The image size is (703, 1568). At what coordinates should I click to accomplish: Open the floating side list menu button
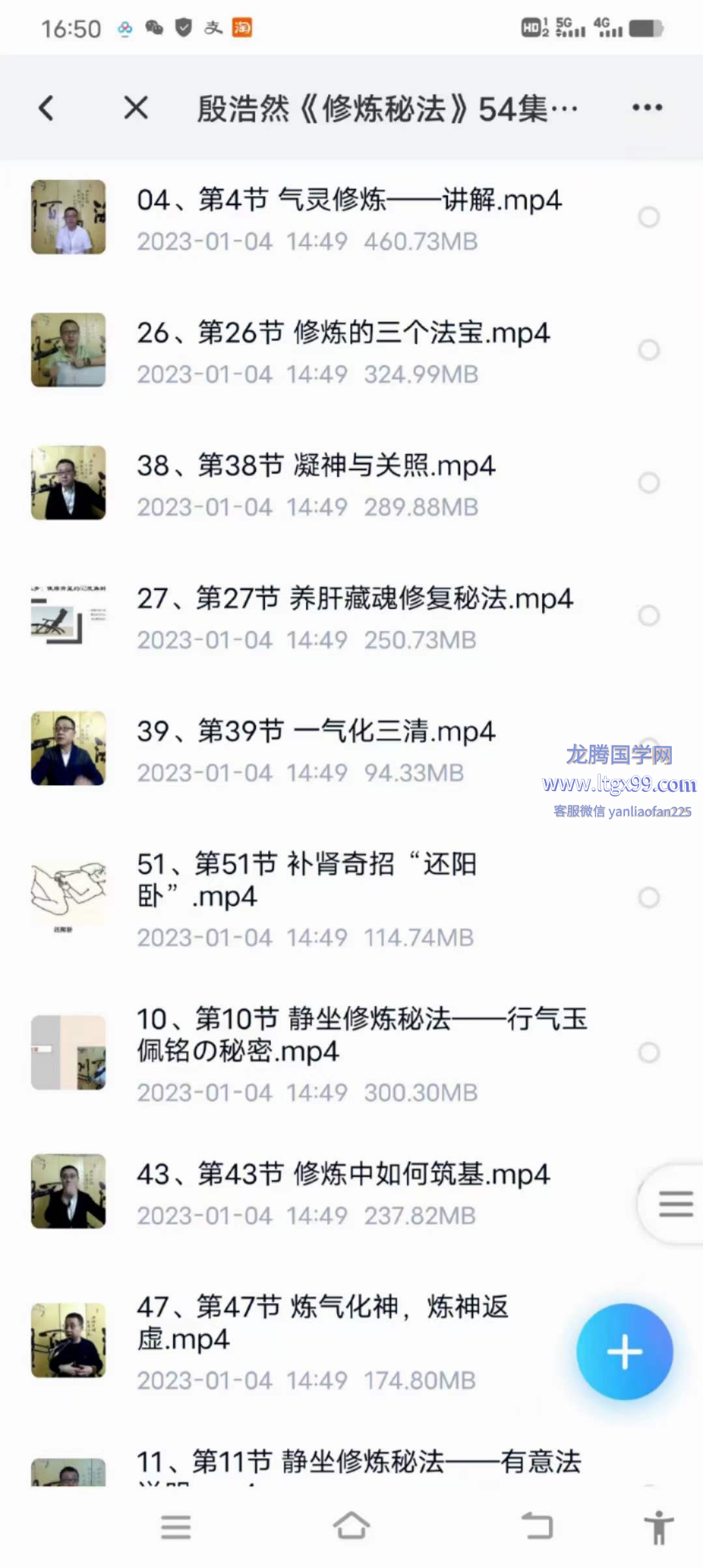point(675,1203)
